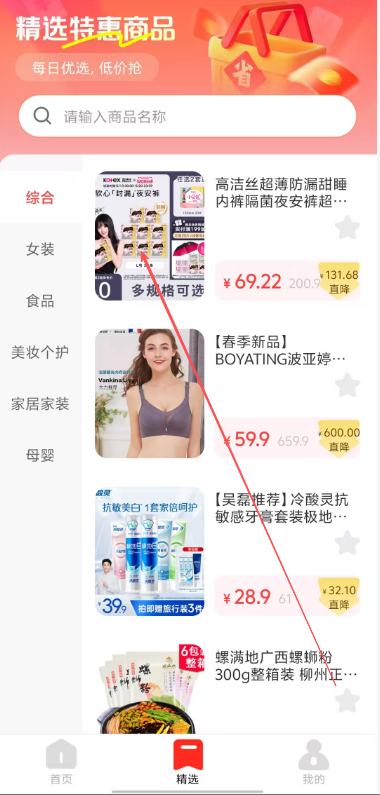Open the 冷酸灵 toothpaste set product
This screenshot has height=795, width=380.
tap(228, 551)
